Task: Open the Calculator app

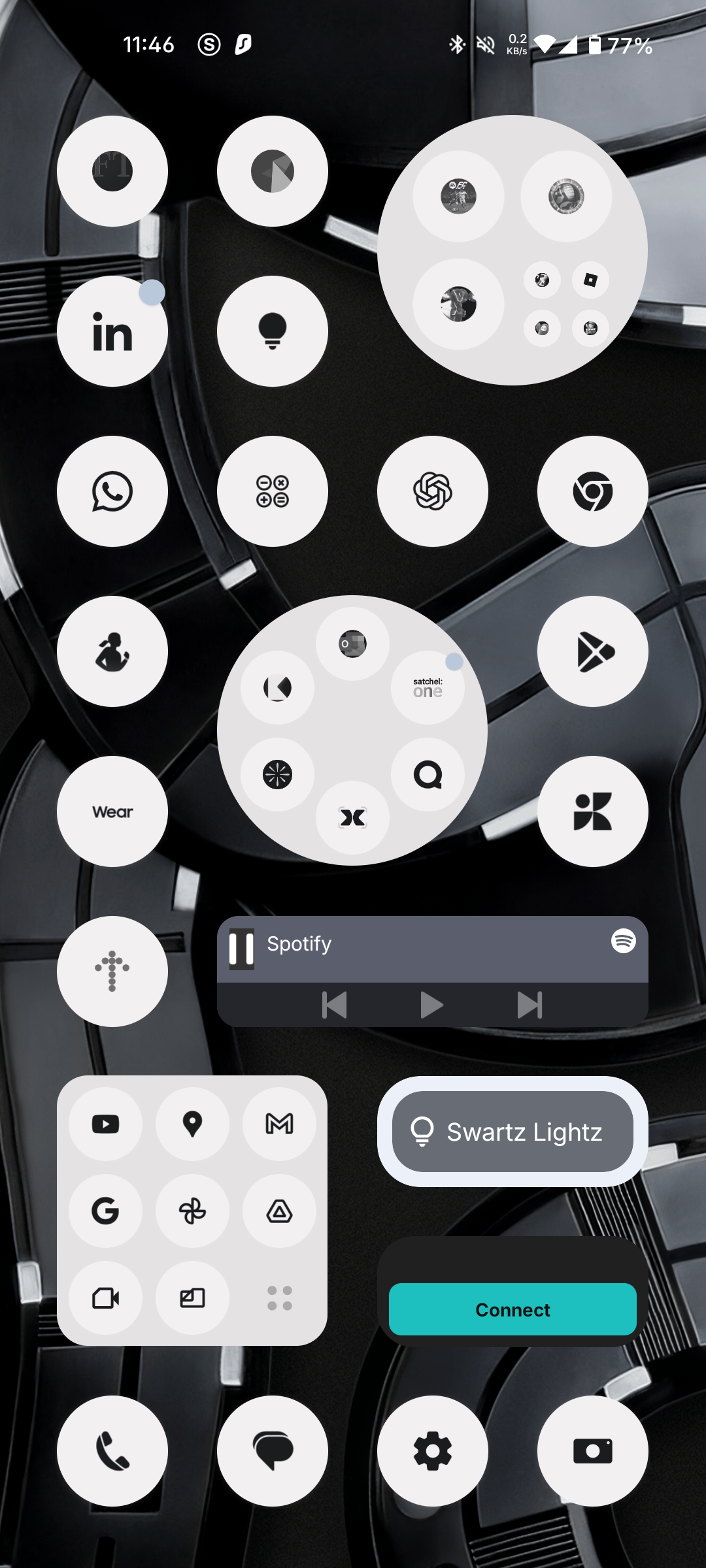Action: pos(273,491)
